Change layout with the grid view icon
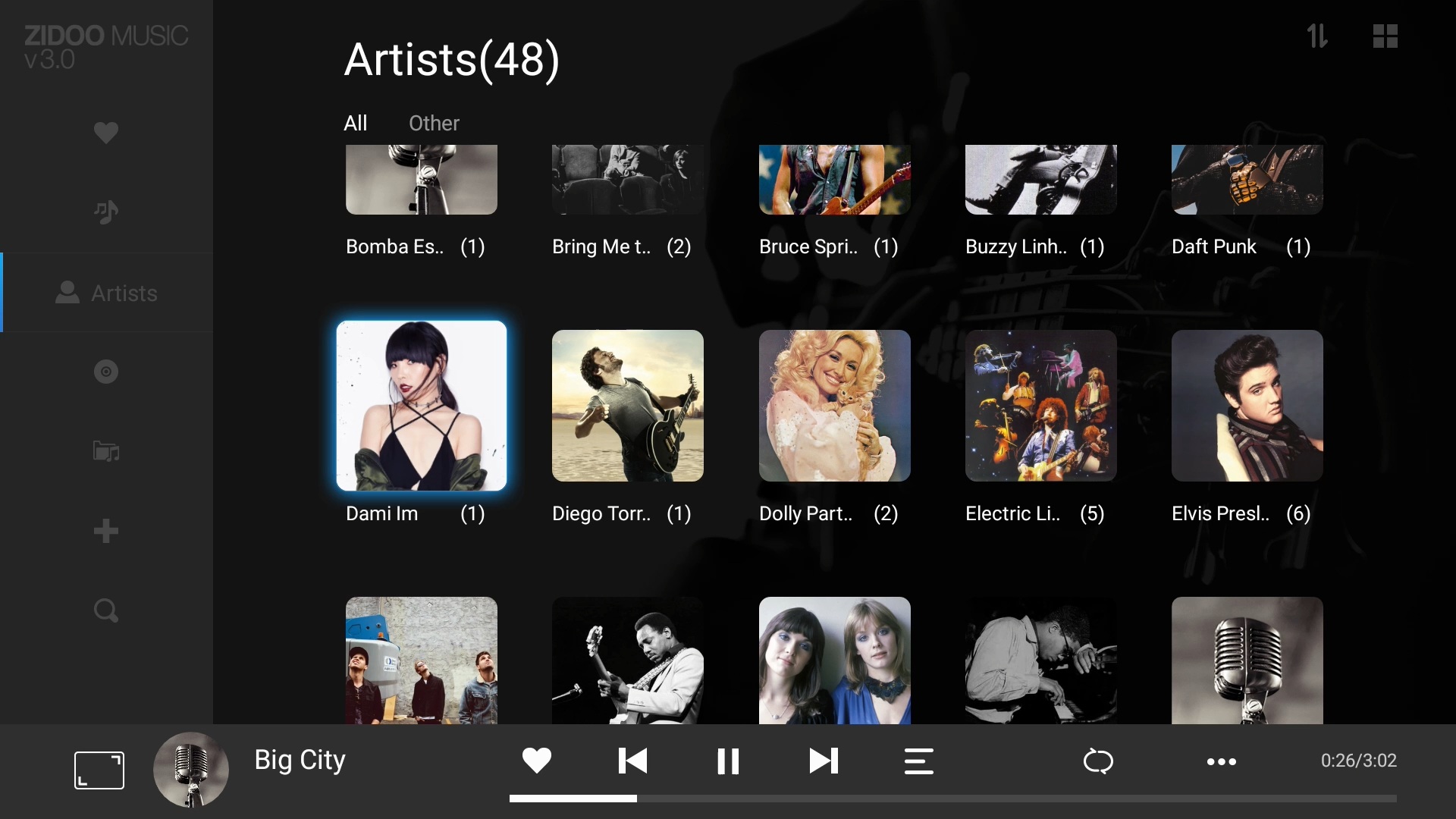 (x=1385, y=36)
